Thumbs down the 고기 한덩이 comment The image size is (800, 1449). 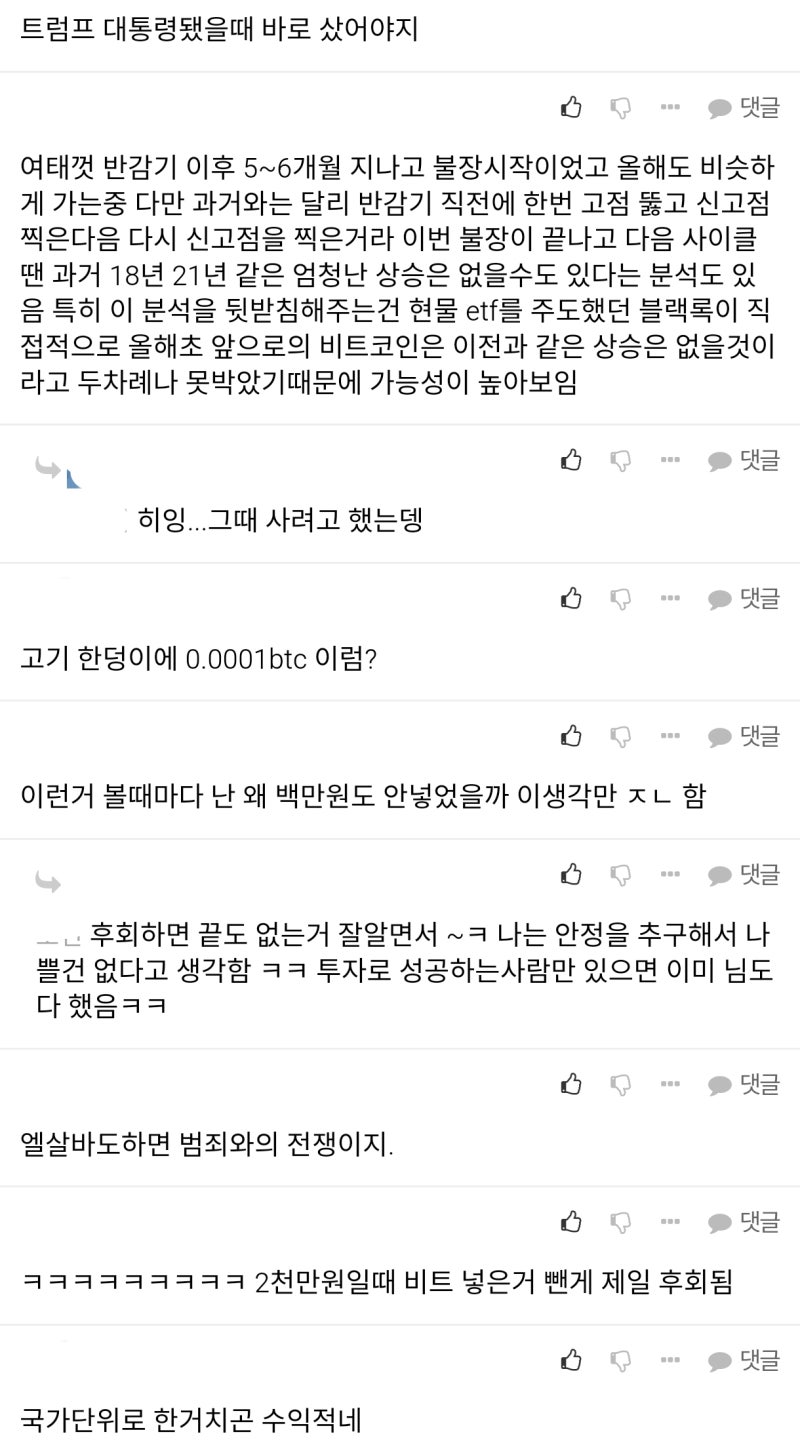coord(621,598)
